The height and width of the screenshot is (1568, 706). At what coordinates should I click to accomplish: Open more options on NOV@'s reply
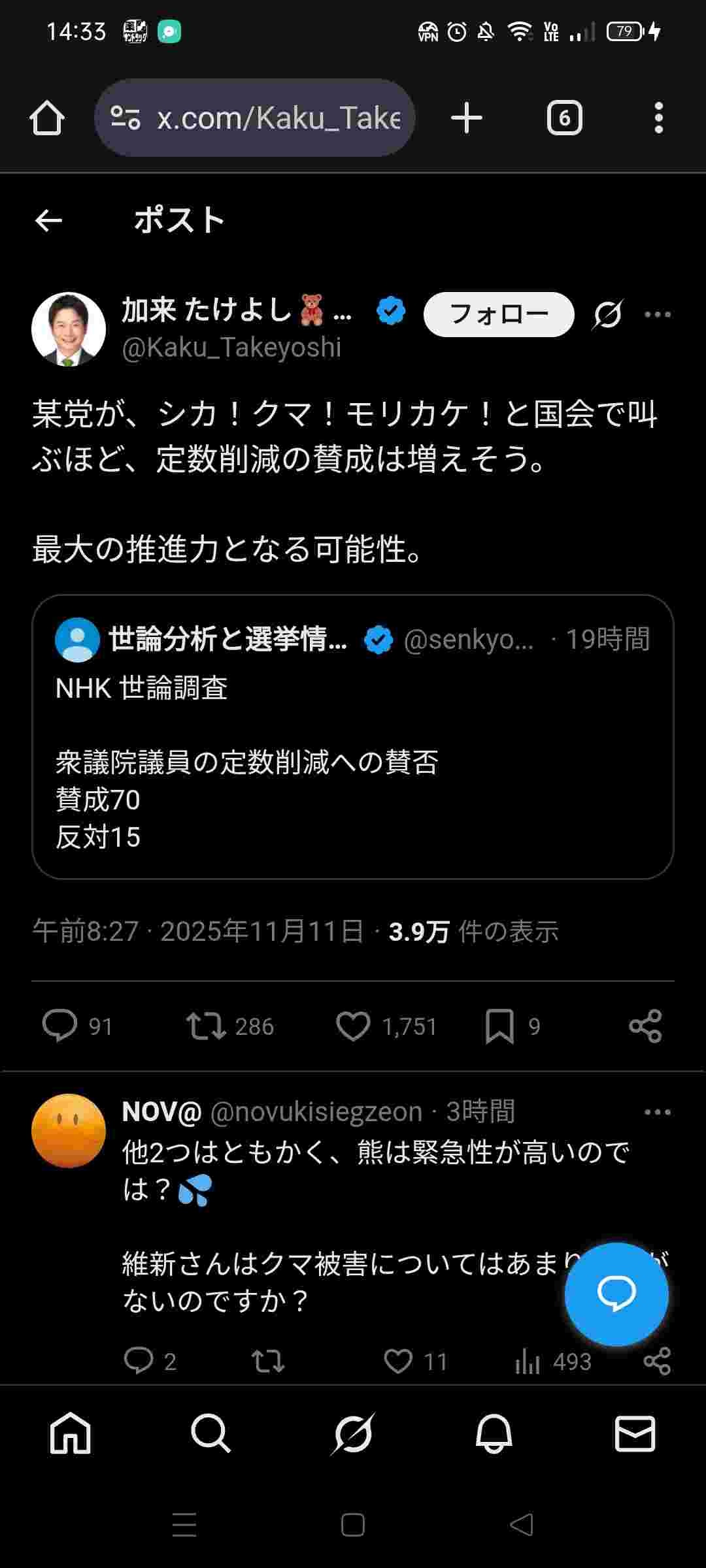[657, 1112]
